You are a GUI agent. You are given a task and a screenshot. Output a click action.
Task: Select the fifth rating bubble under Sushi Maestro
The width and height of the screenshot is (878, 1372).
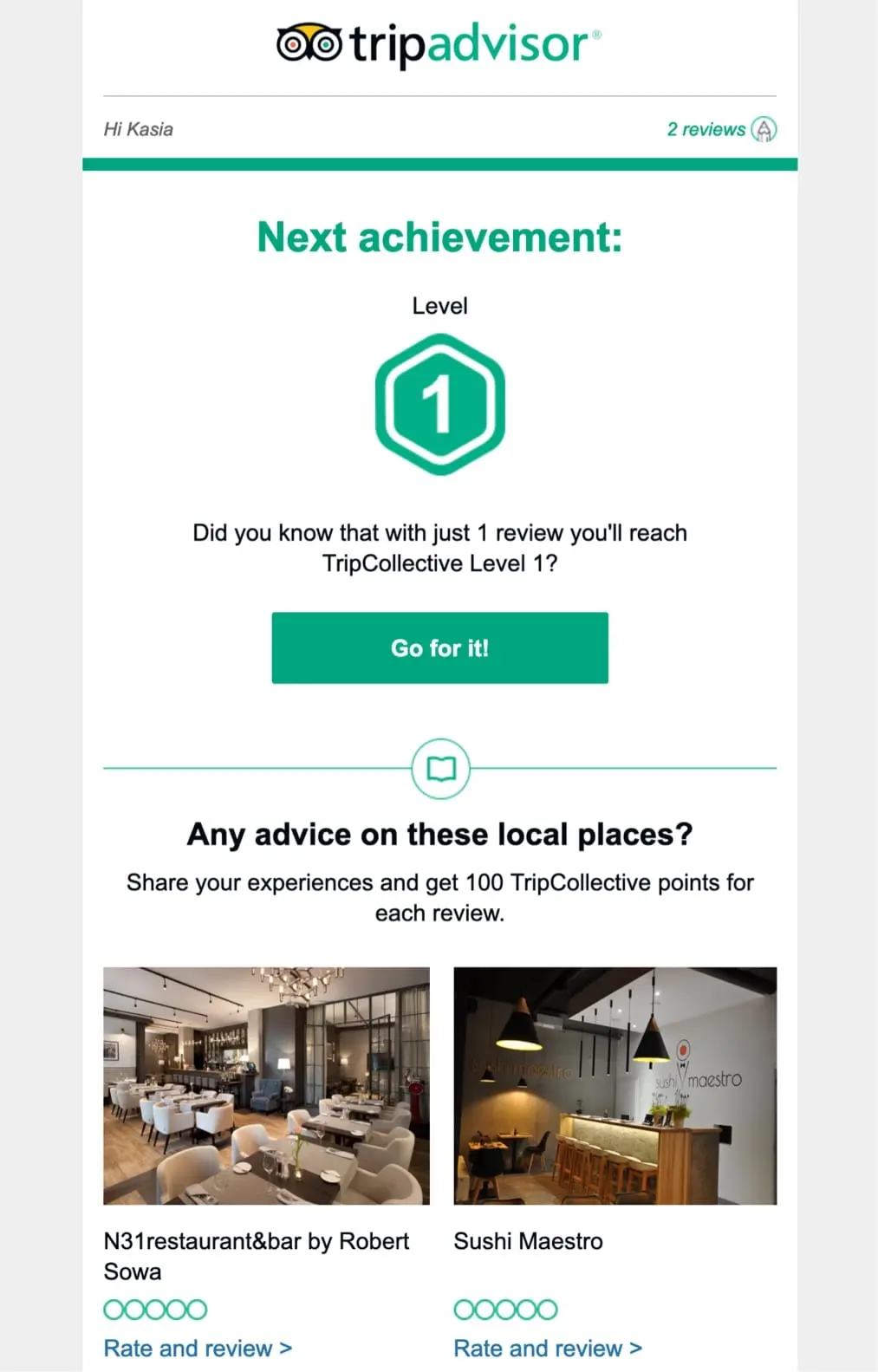pos(545,1310)
